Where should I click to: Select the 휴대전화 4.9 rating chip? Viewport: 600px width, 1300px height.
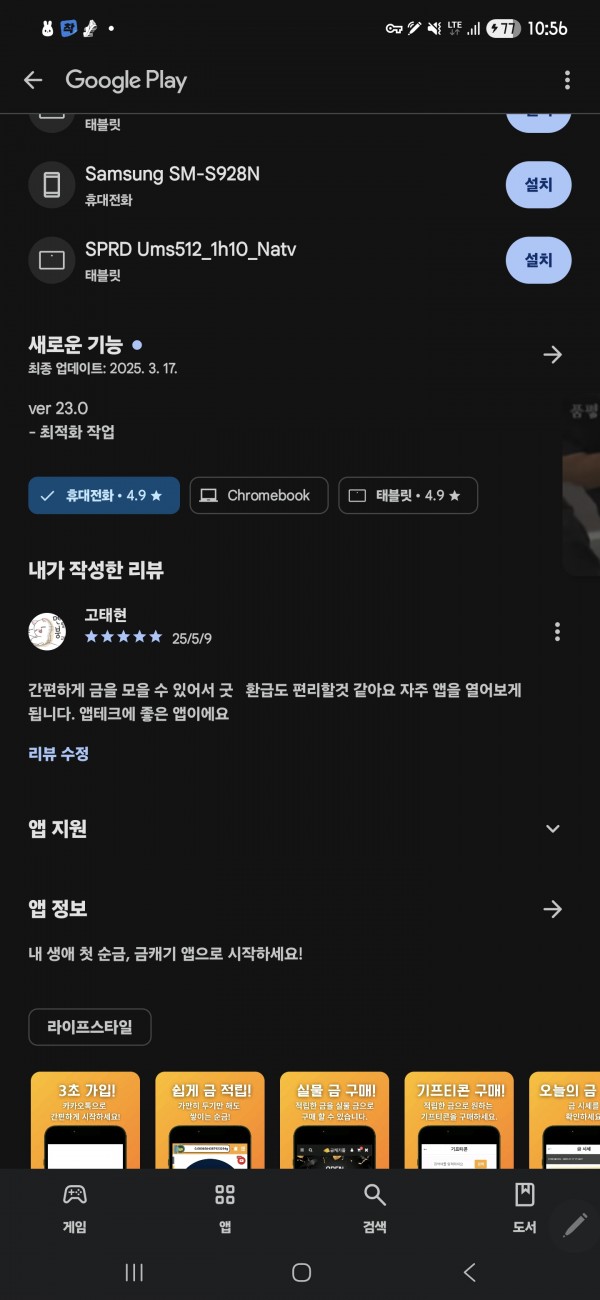pos(104,495)
